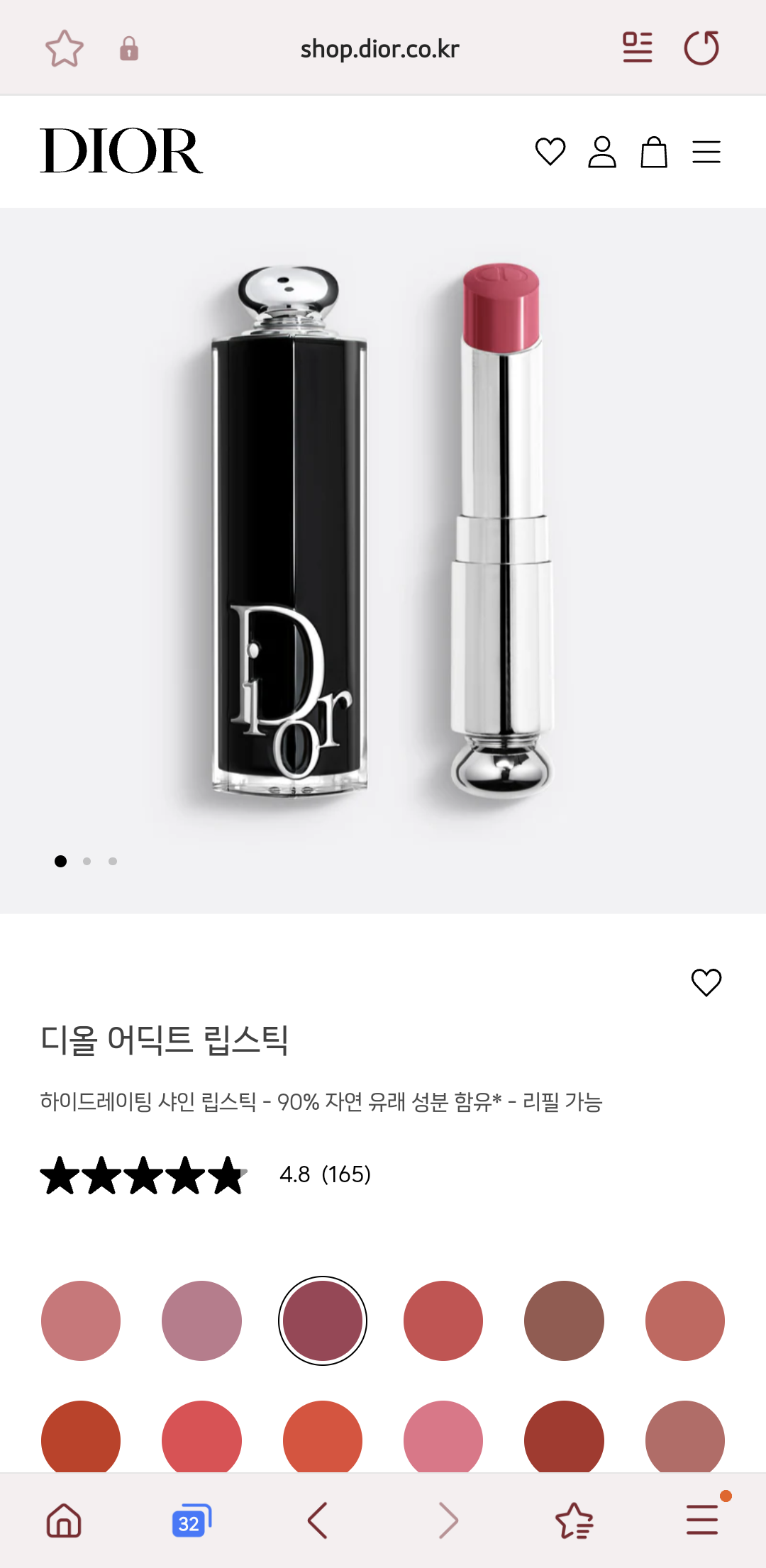Pick the dusty pink first shade swatch
Screen dimensions: 766x1568
pos(81,1320)
